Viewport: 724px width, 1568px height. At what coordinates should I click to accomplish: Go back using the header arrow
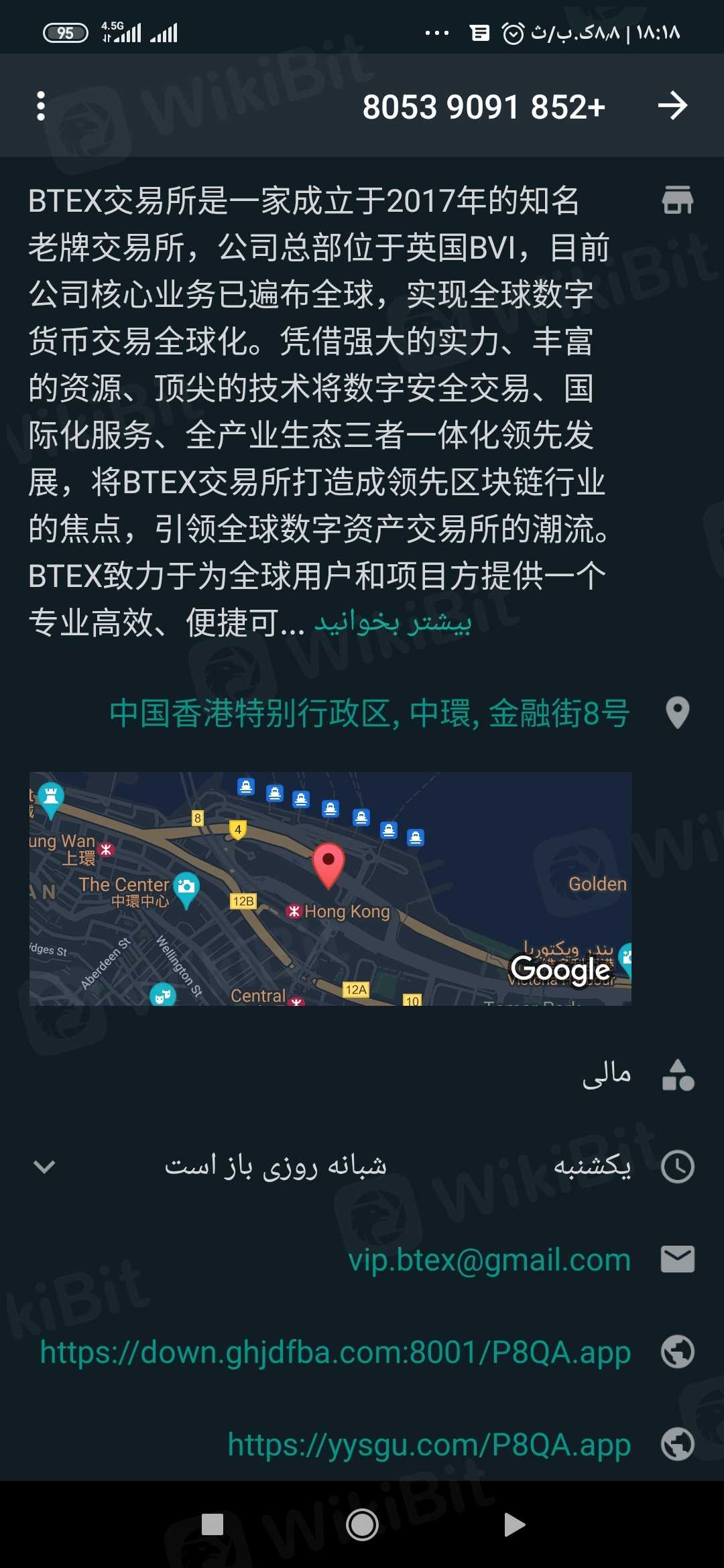(672, 106)
